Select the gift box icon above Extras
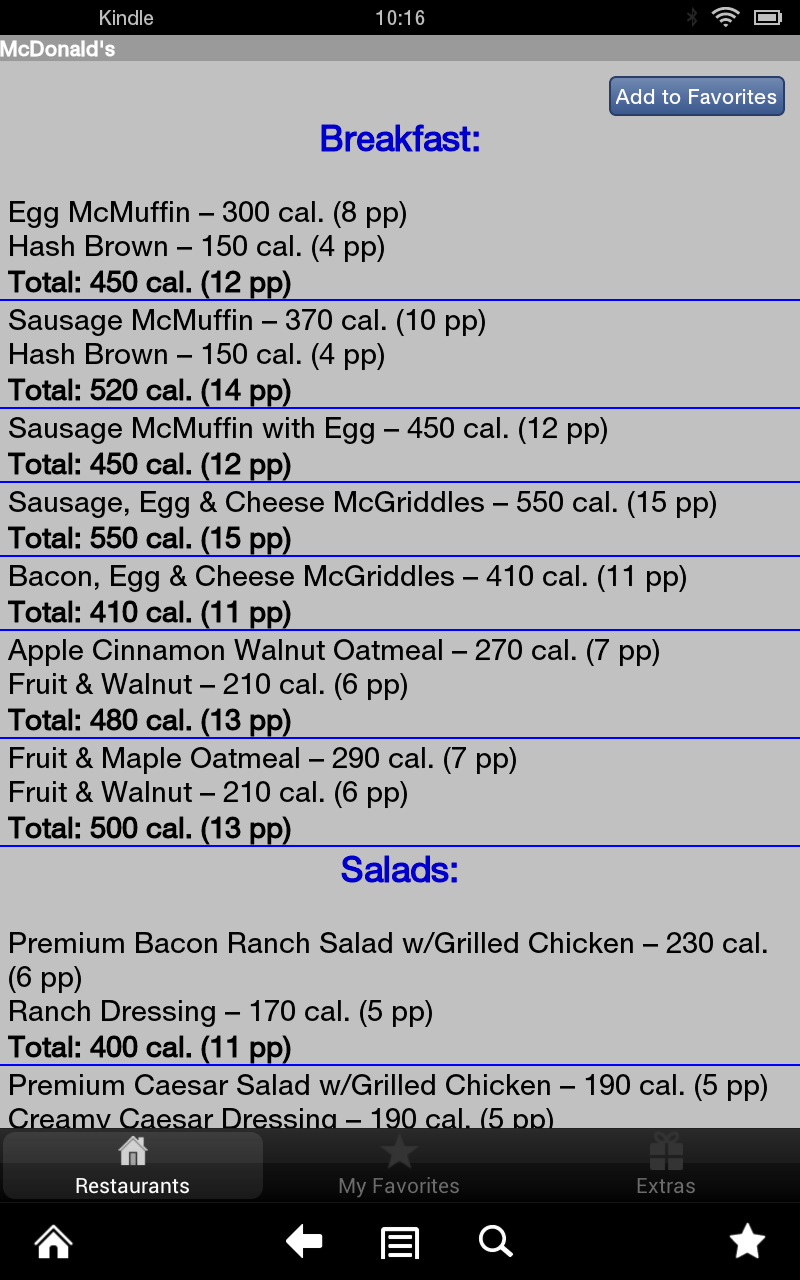Screen dimensions: 800x1280 [665, 1150]
